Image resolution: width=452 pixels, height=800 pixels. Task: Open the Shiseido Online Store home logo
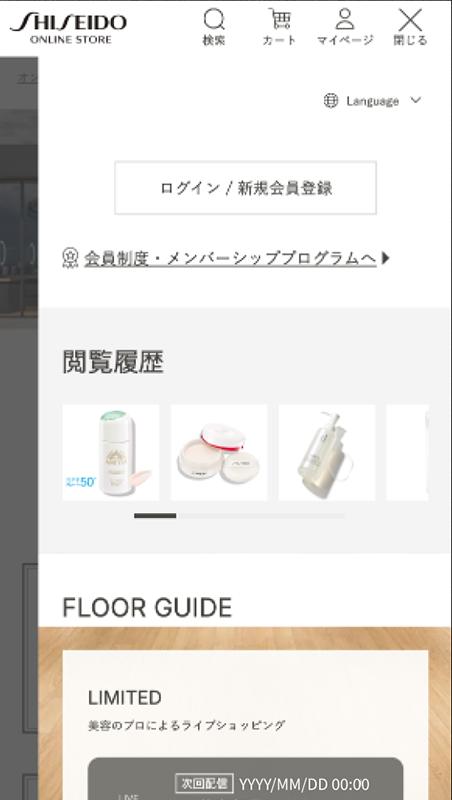click(68, 28)
